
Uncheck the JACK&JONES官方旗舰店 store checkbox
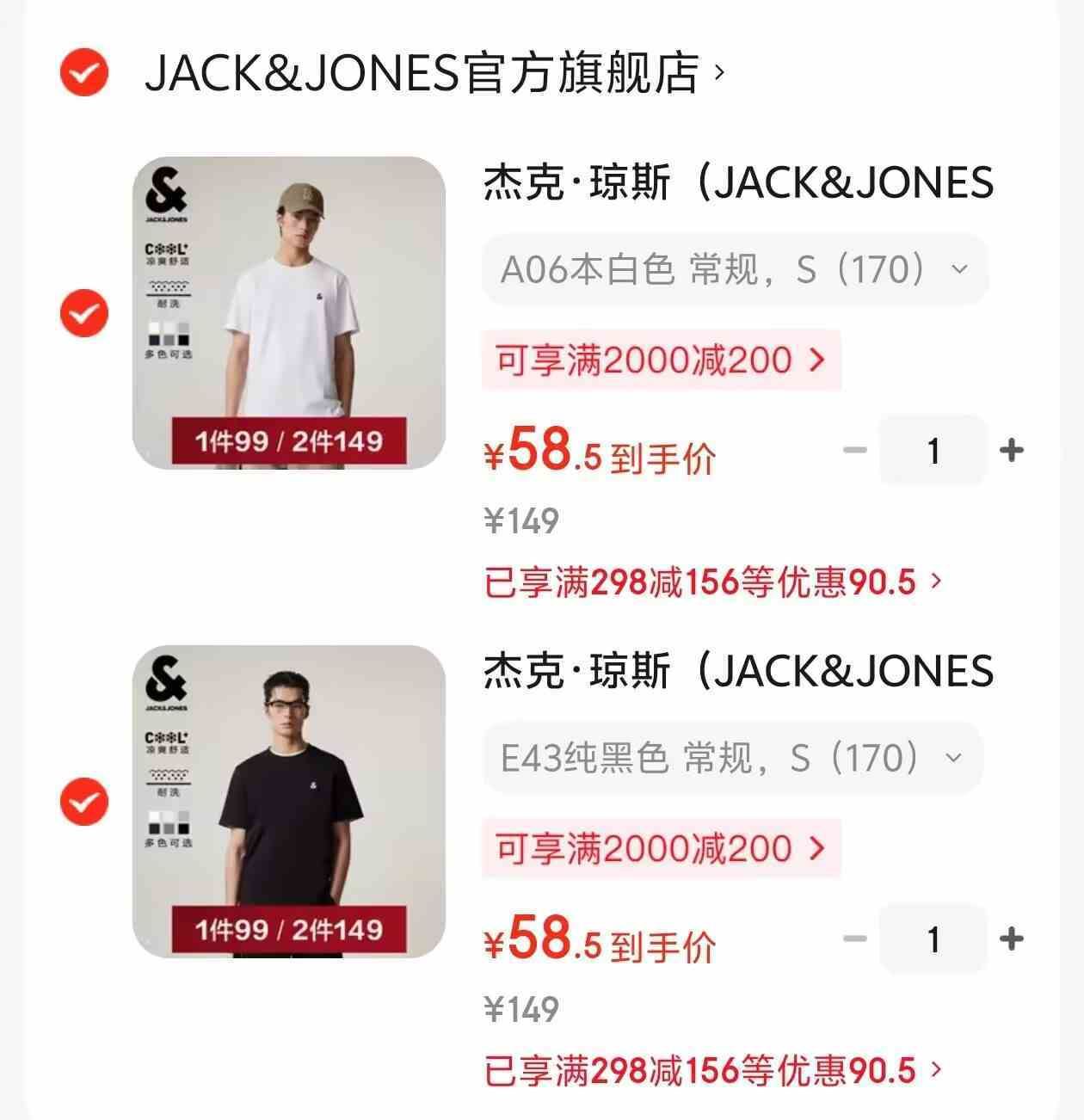point(83,72)
